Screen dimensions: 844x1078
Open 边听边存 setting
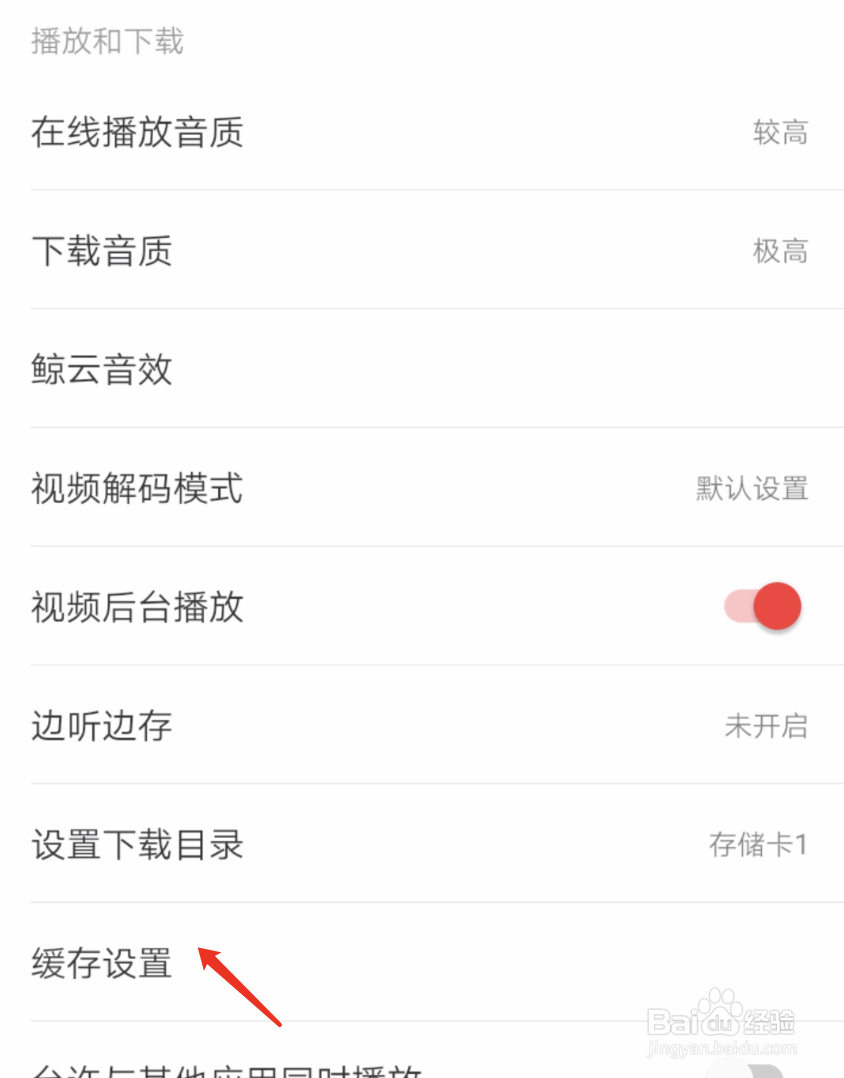coord(420,725)
